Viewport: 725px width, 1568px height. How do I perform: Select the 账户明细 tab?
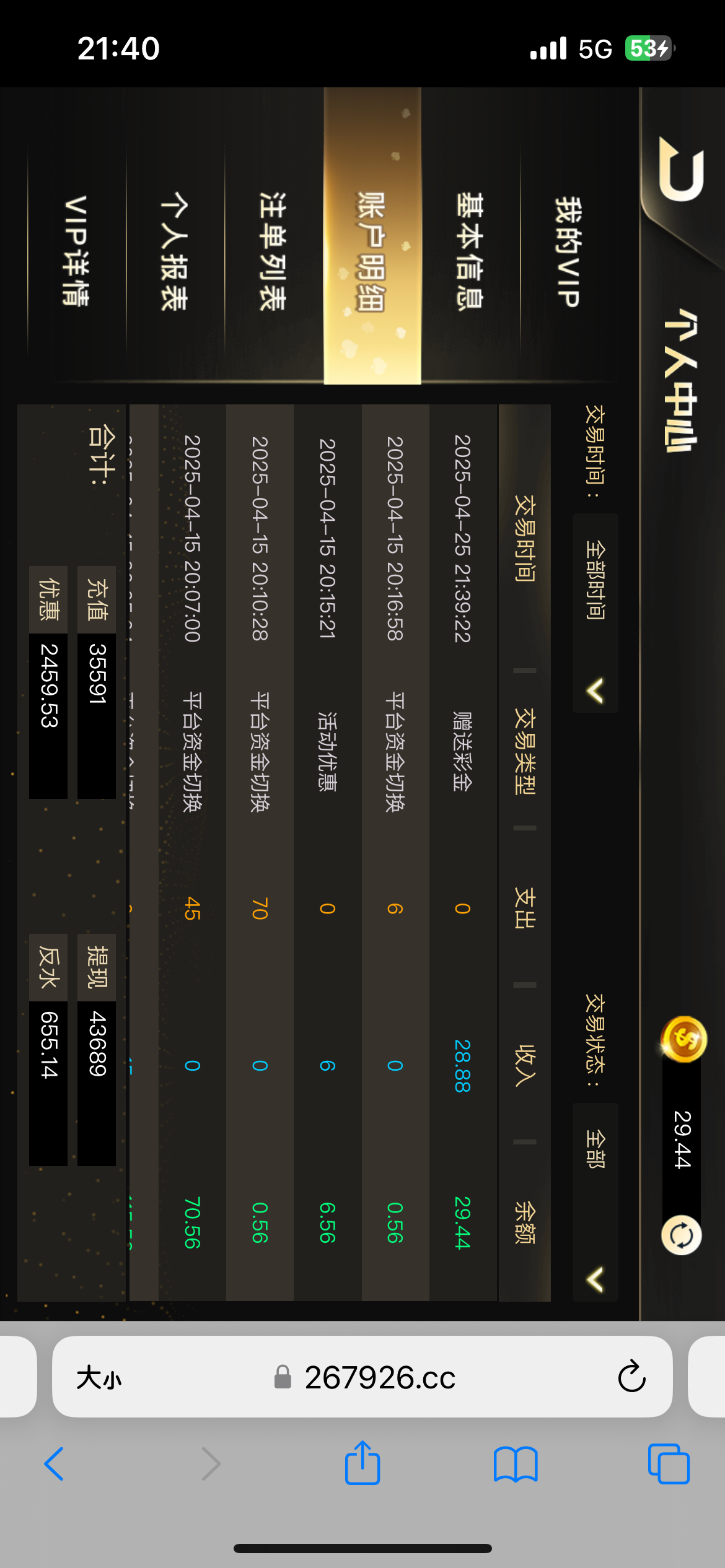[372, 251]
